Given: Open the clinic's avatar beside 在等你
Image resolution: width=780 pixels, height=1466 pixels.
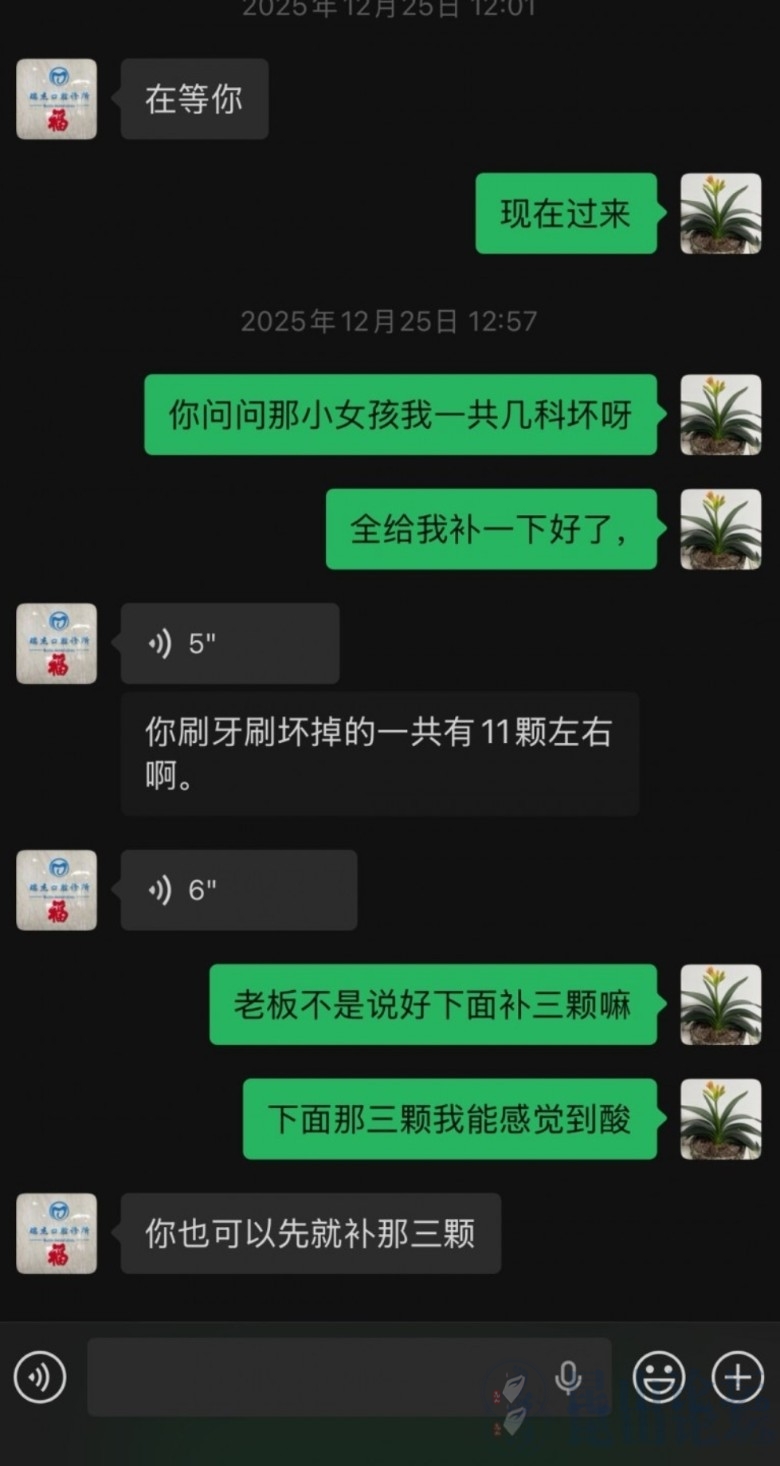Looking at the screenshot, I should 57,99.
